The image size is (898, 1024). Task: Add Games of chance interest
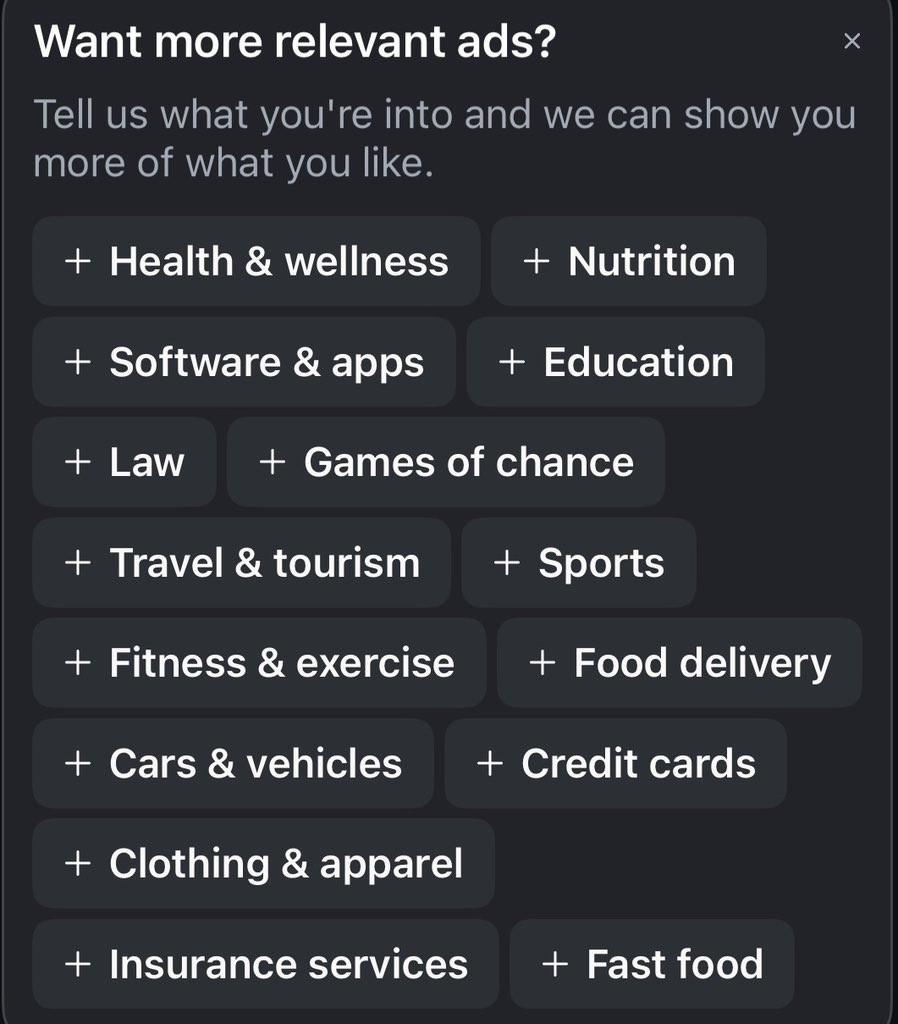pos(446,462)
